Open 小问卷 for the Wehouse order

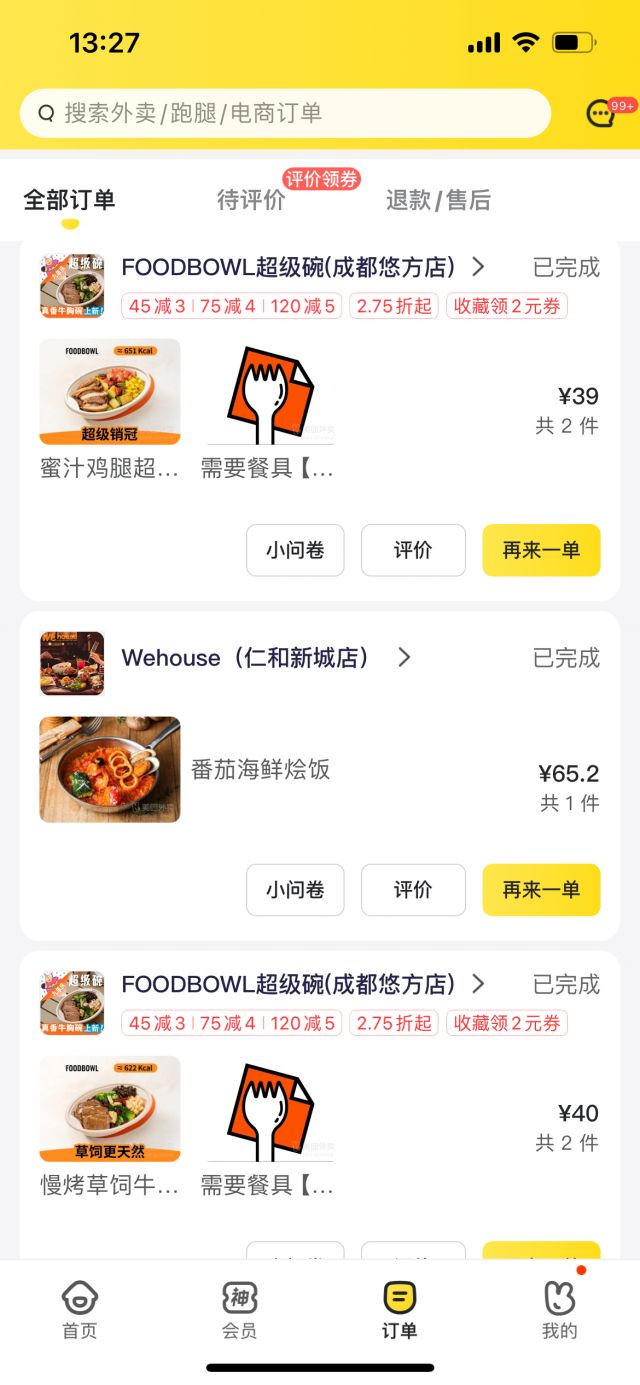pos(295,890)
